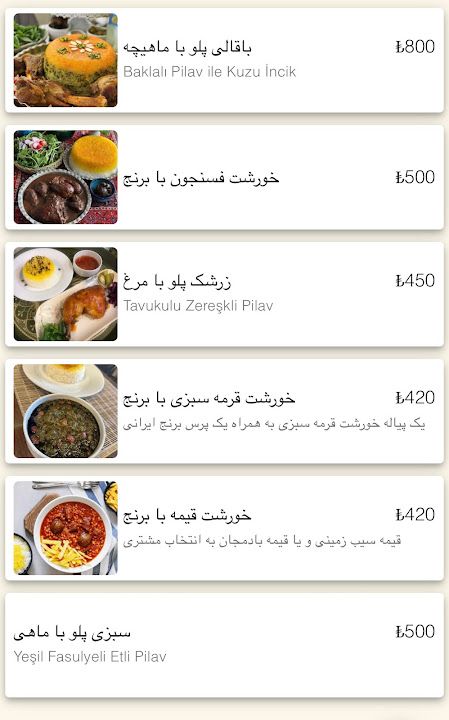449x720 pixels.
Task: Select the Yeşil Fasulyeli Etli Pilav item
Action: coord(224,645)
